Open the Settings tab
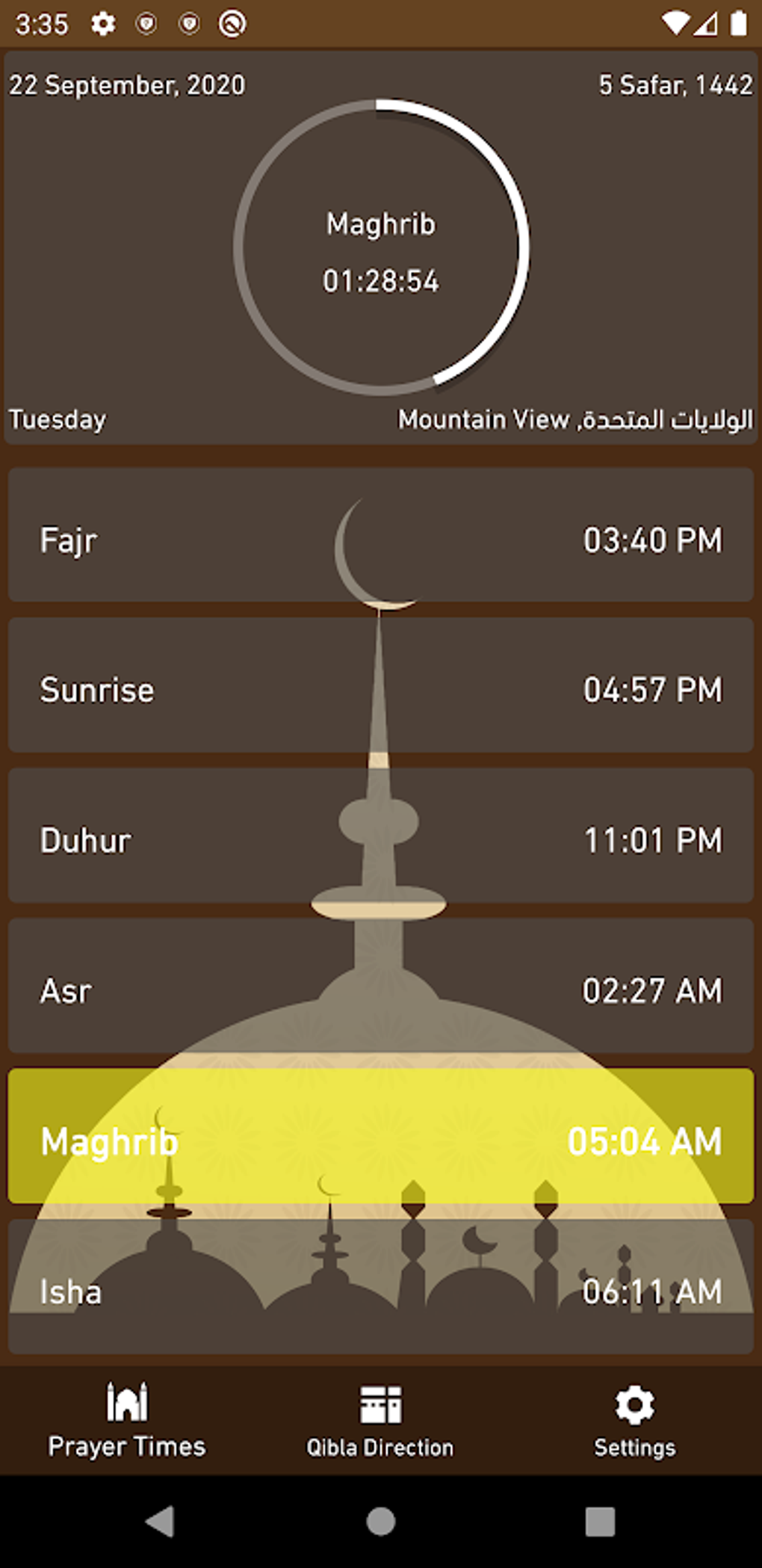 click(x=634, y=1421)
